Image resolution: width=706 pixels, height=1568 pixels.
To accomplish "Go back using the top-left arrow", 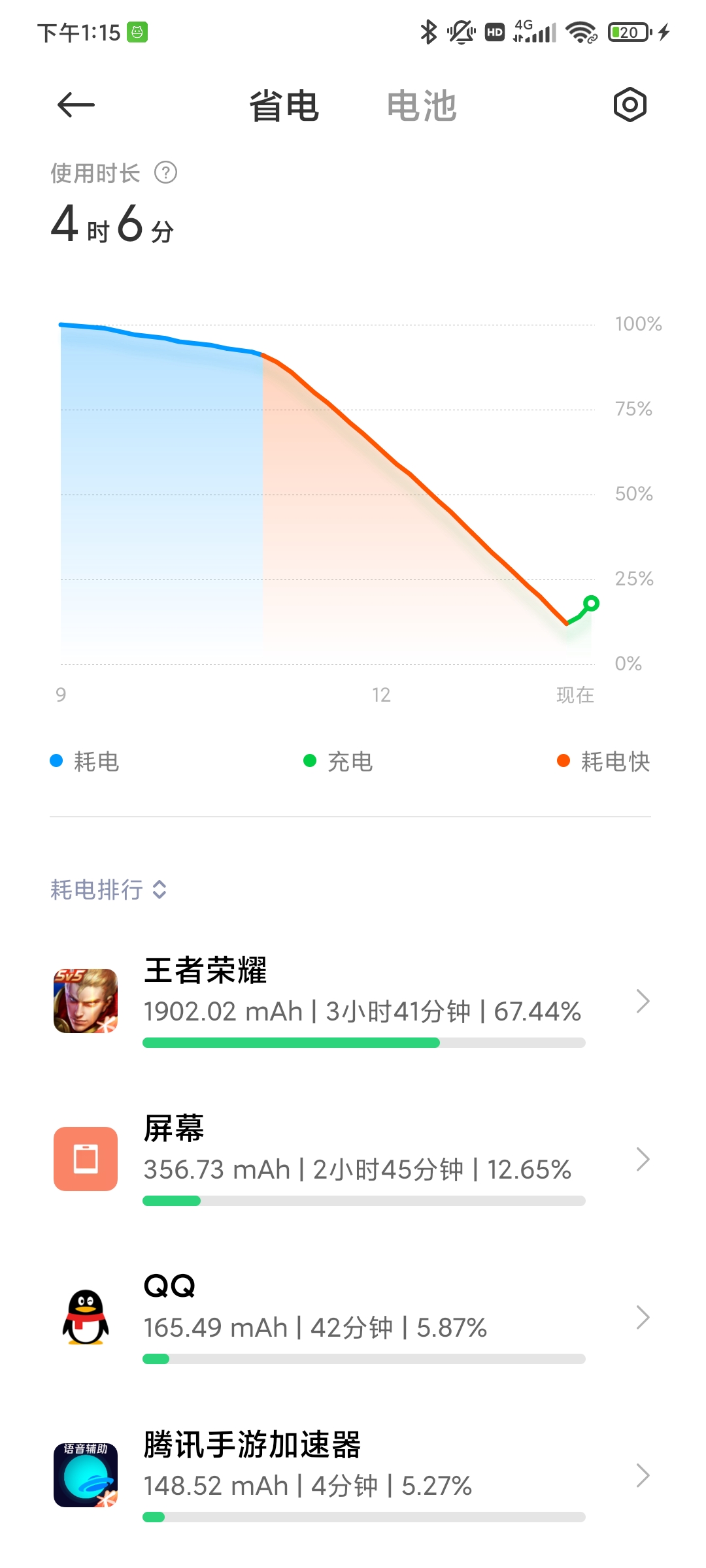I will (x=76, y=105).
